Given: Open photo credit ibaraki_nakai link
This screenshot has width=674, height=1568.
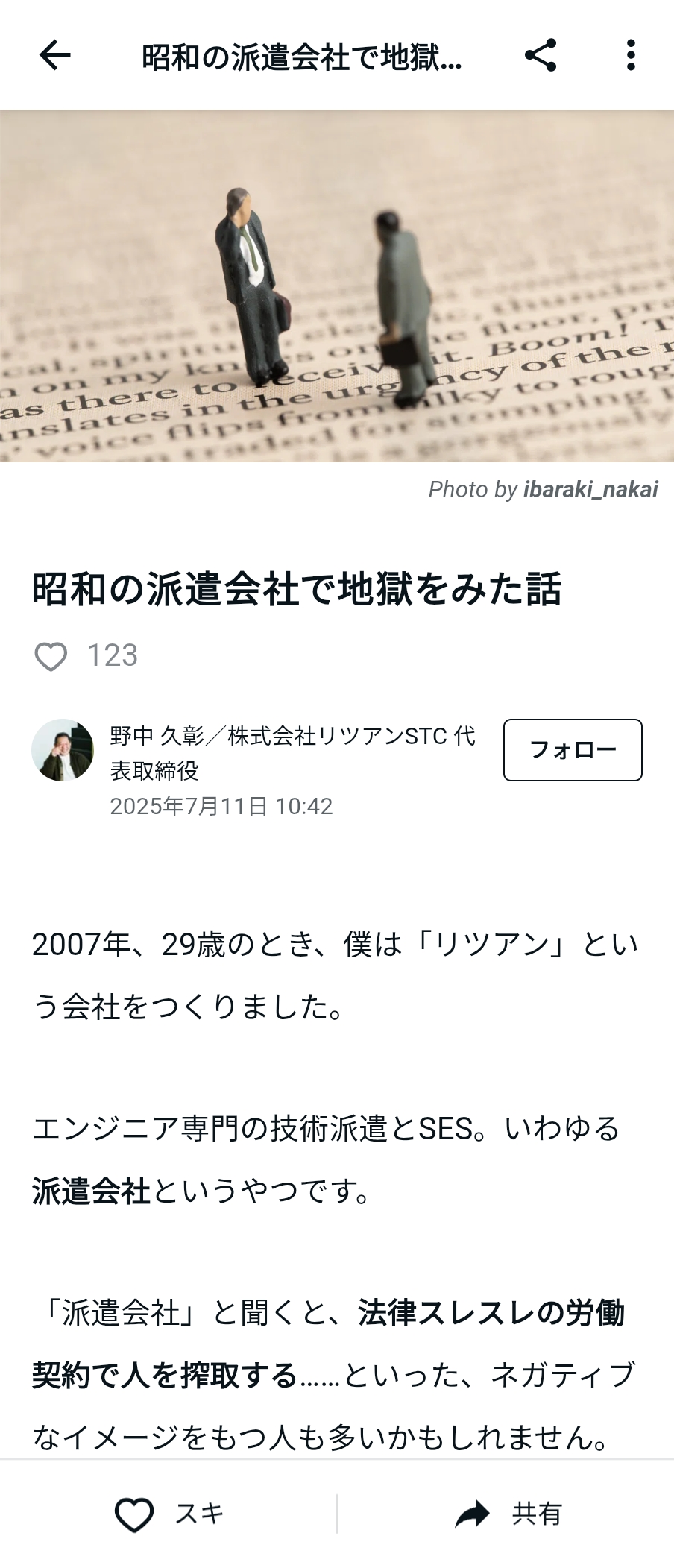Looking at the screenshot, I should click(590, 489).
